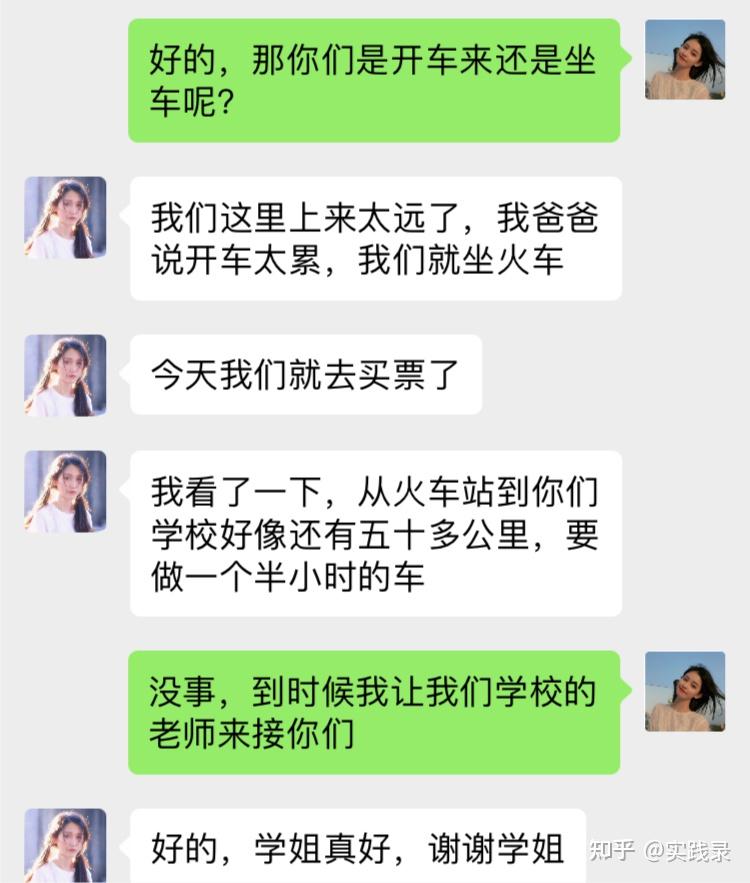
Task: Open avatar beside "我看了一下，从火车站到你们学校" message
Action: 65,491
